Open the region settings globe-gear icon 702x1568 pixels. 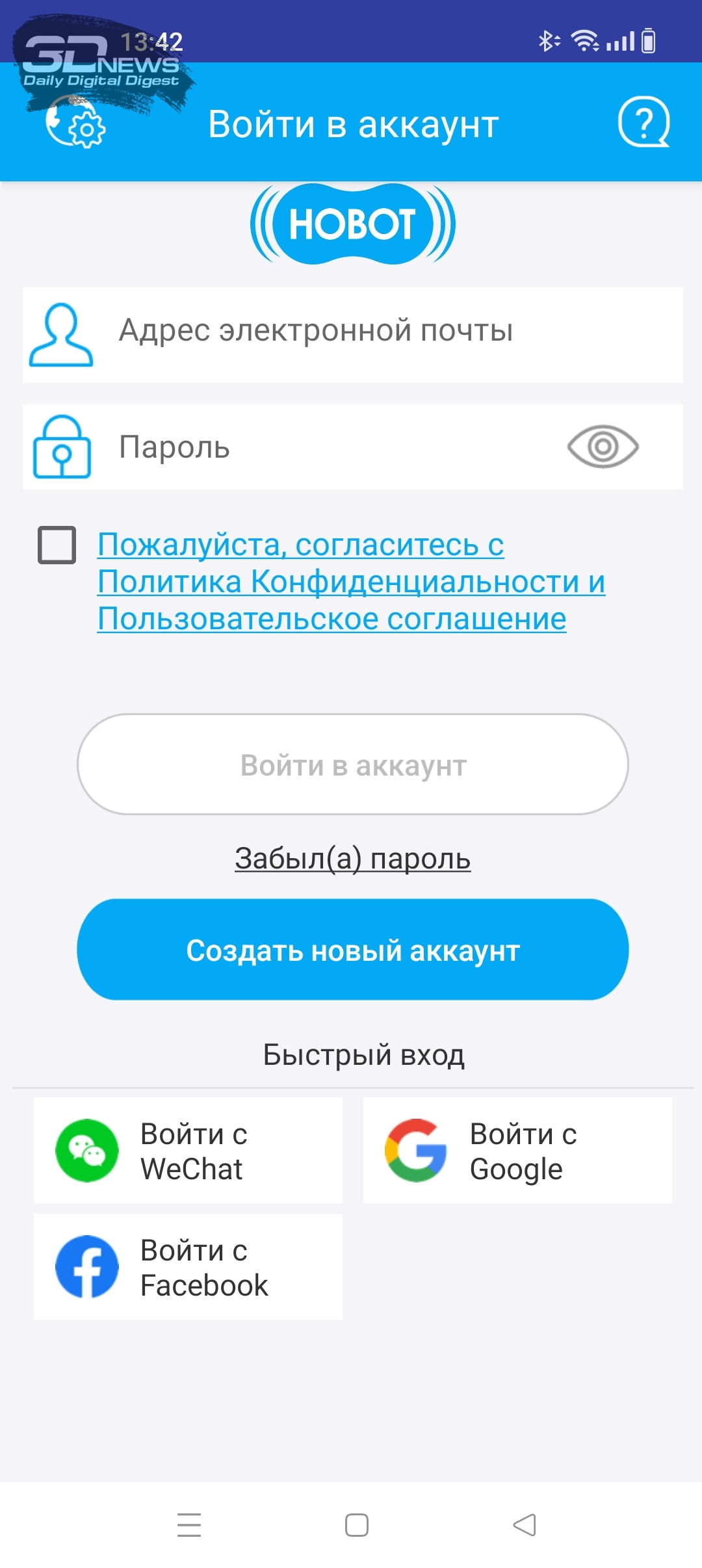pos(75,122)
